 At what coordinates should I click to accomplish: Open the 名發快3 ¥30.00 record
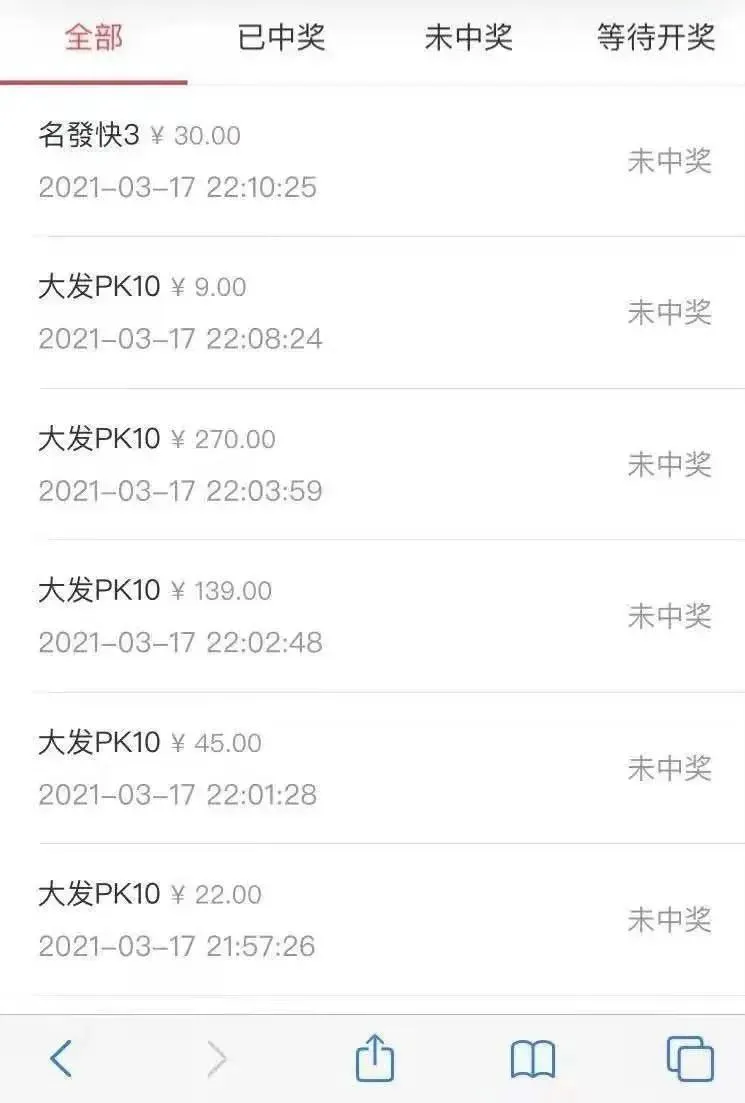tap(372, 161)
